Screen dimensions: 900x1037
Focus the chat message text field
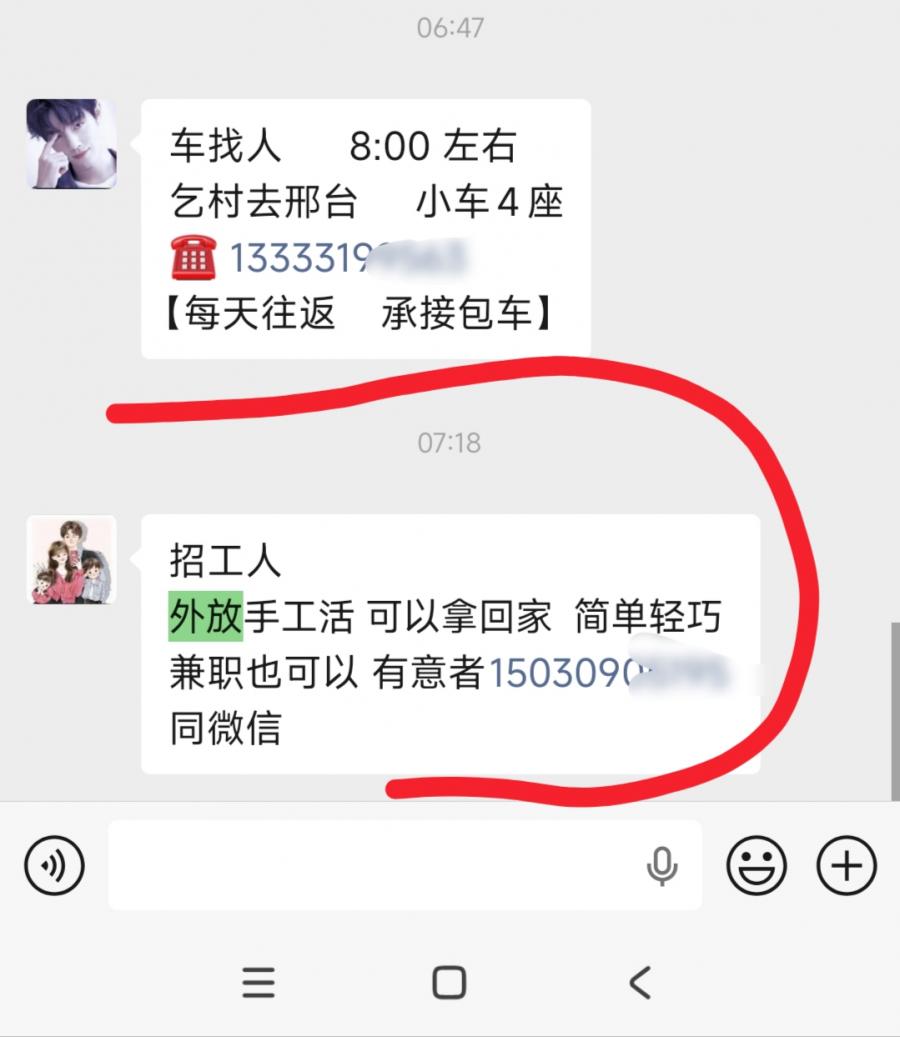pyautogui.click(x=370, y=865)
